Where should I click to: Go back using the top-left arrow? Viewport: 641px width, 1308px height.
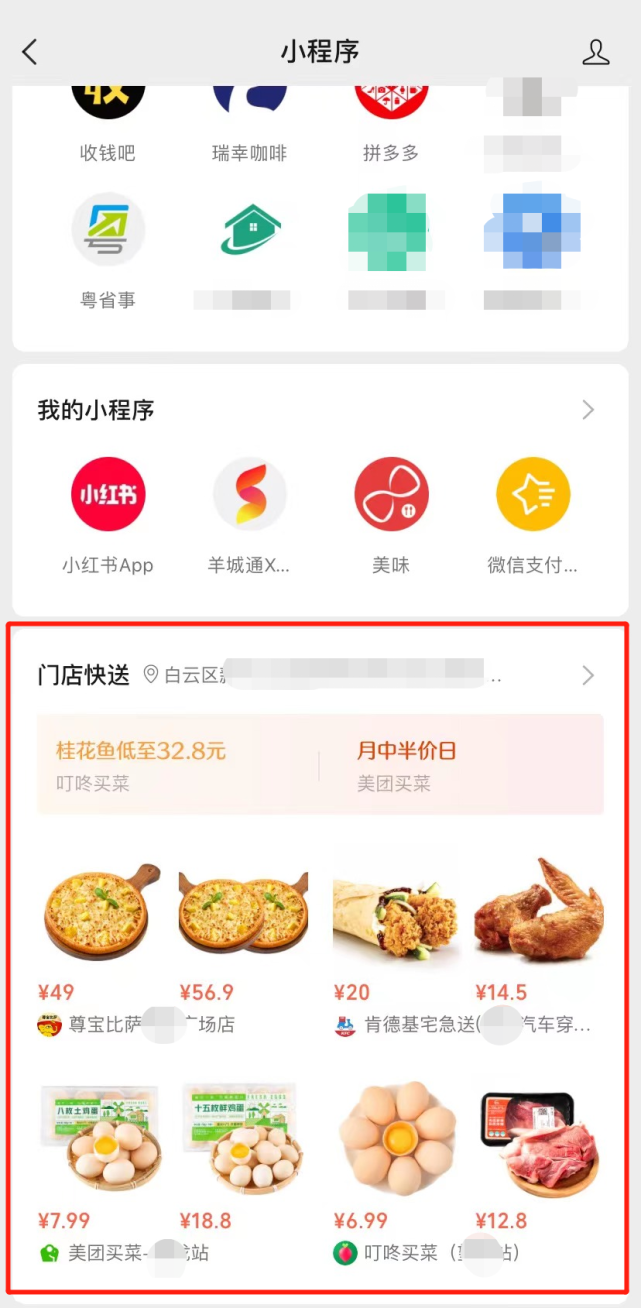pyautogui.click(x=30, y=52)
